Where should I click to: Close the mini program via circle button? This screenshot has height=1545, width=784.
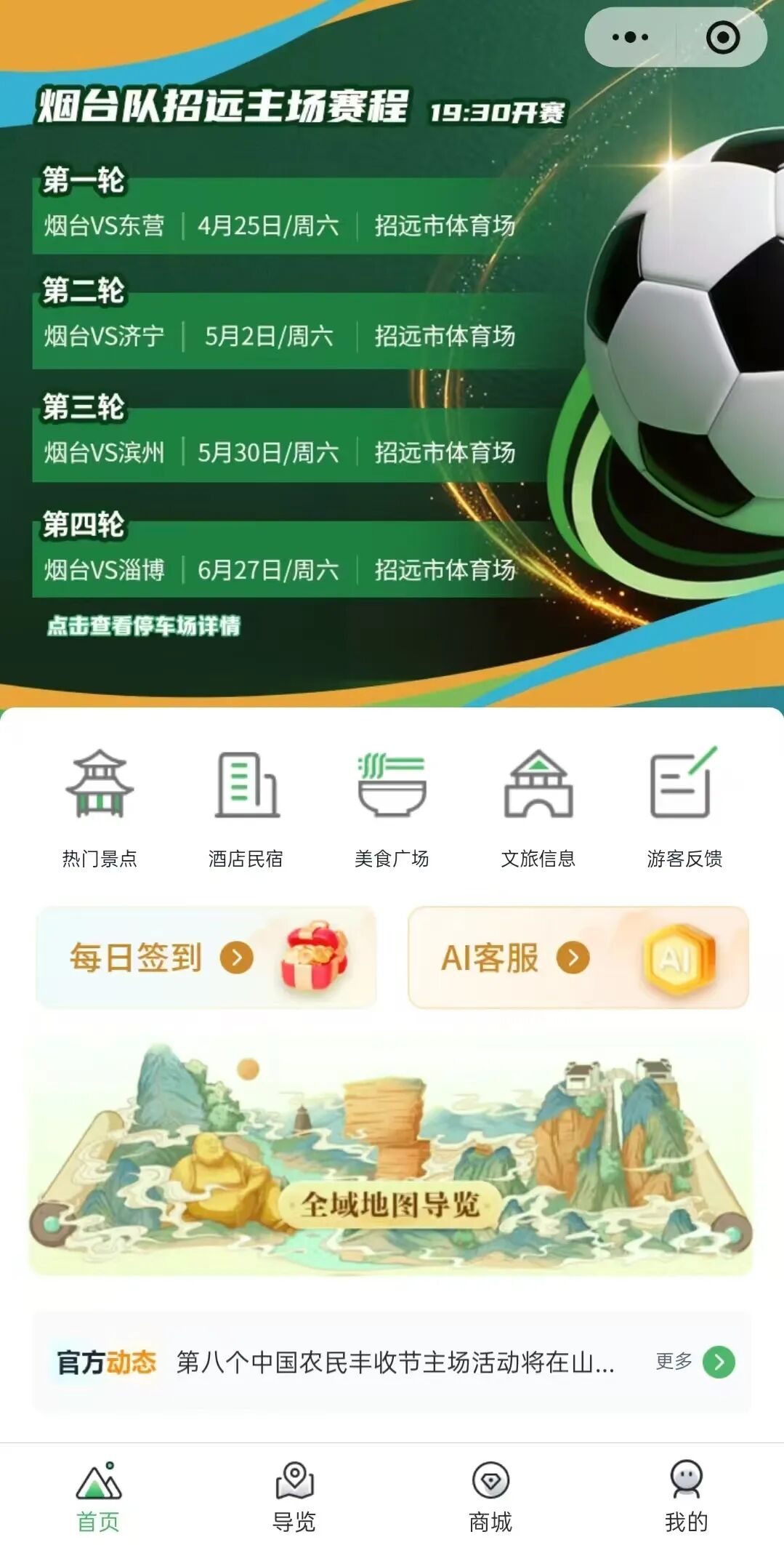click(x=722, y=37)
